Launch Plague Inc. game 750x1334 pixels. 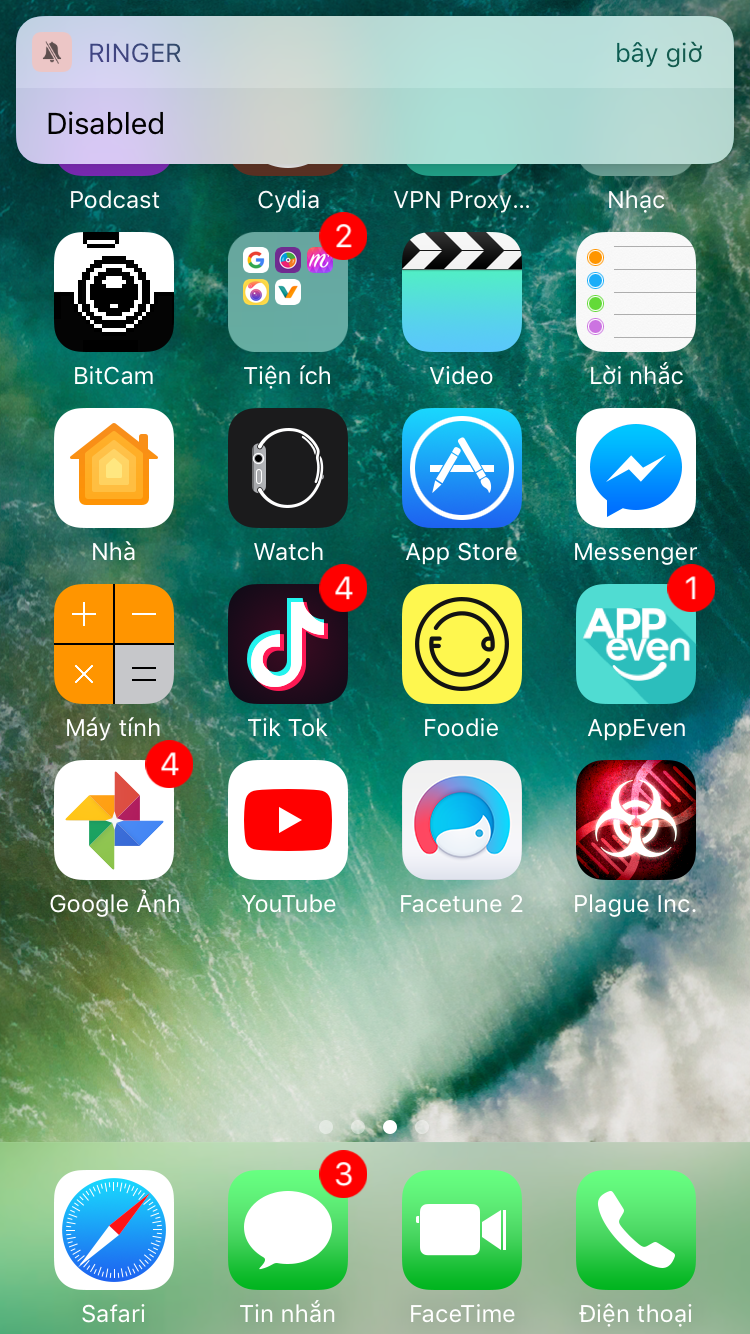636,820
